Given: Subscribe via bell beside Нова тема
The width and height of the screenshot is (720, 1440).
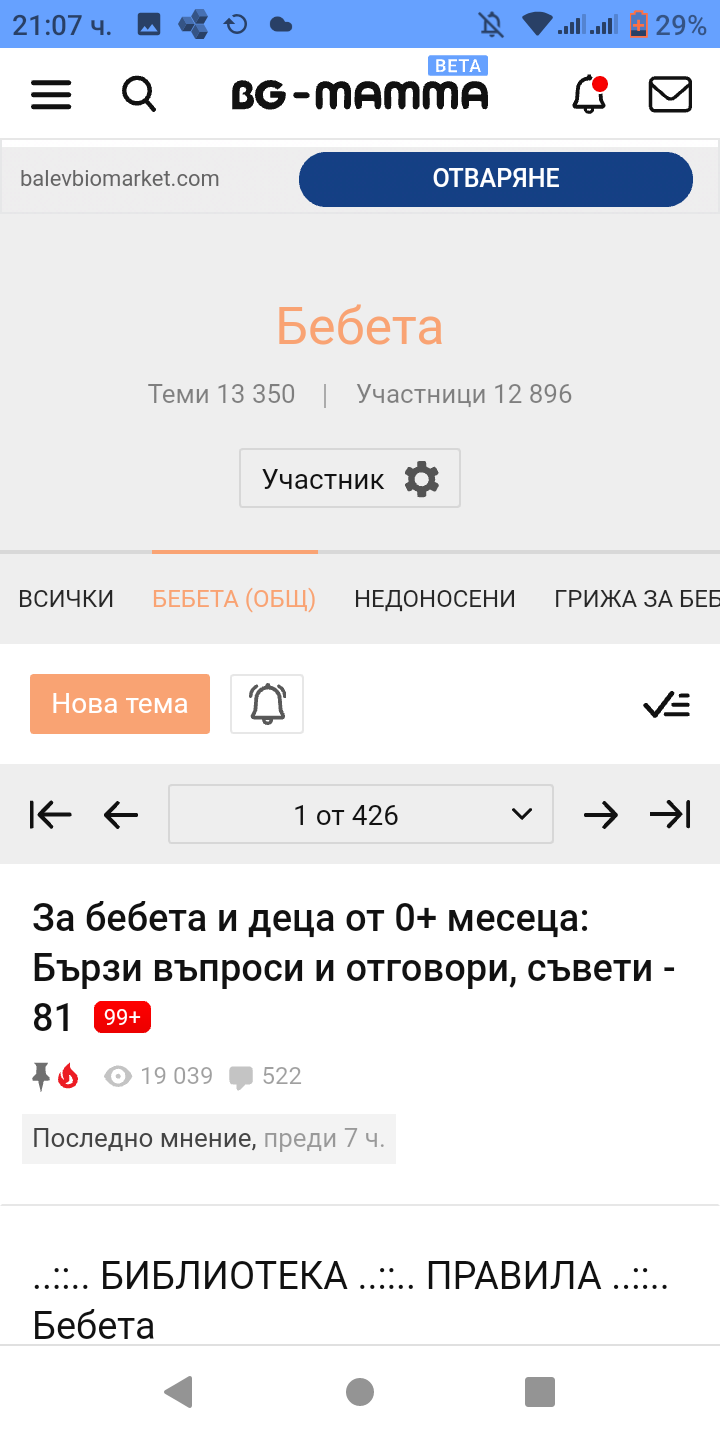Looking at the screenshot, I should [x=267, y=704].
